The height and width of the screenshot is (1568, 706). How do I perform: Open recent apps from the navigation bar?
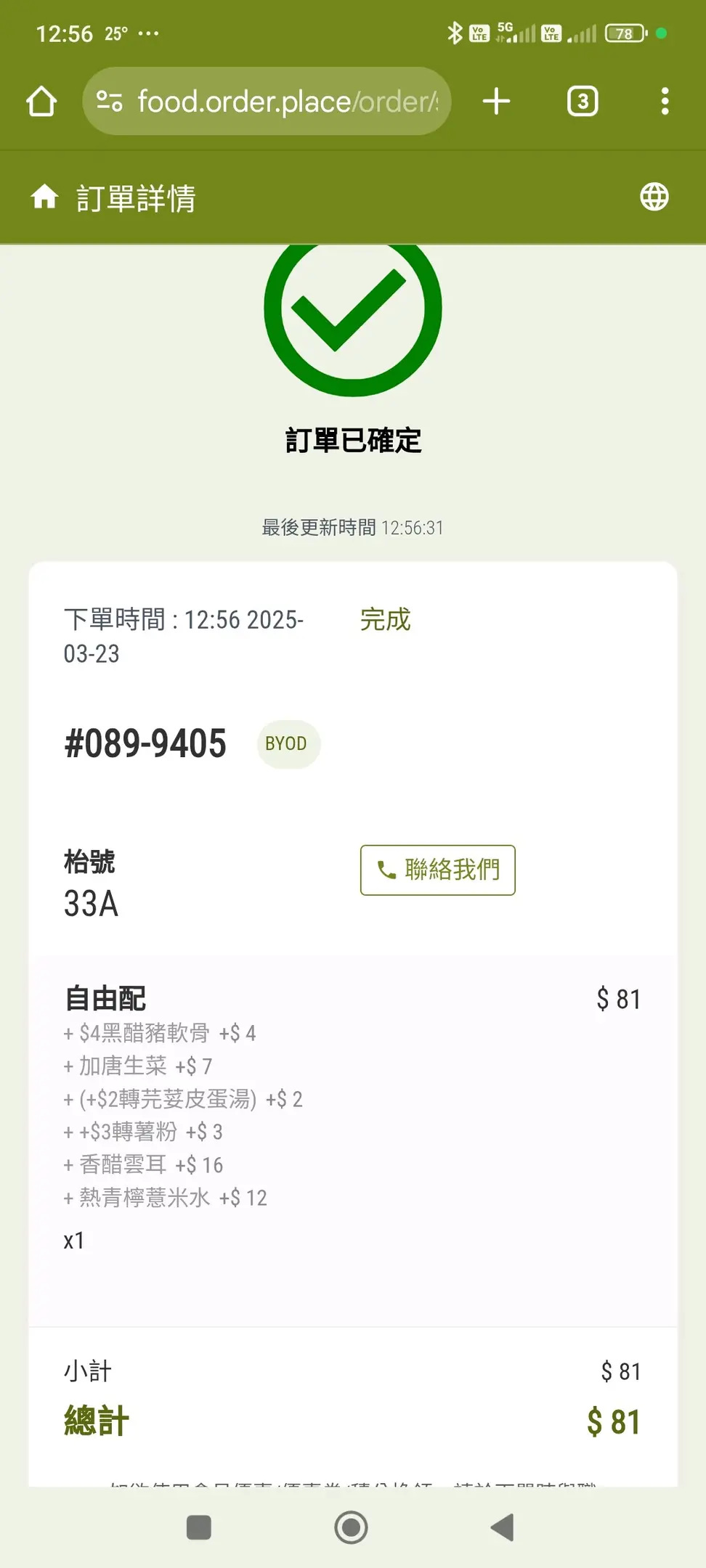point(199,1527)
